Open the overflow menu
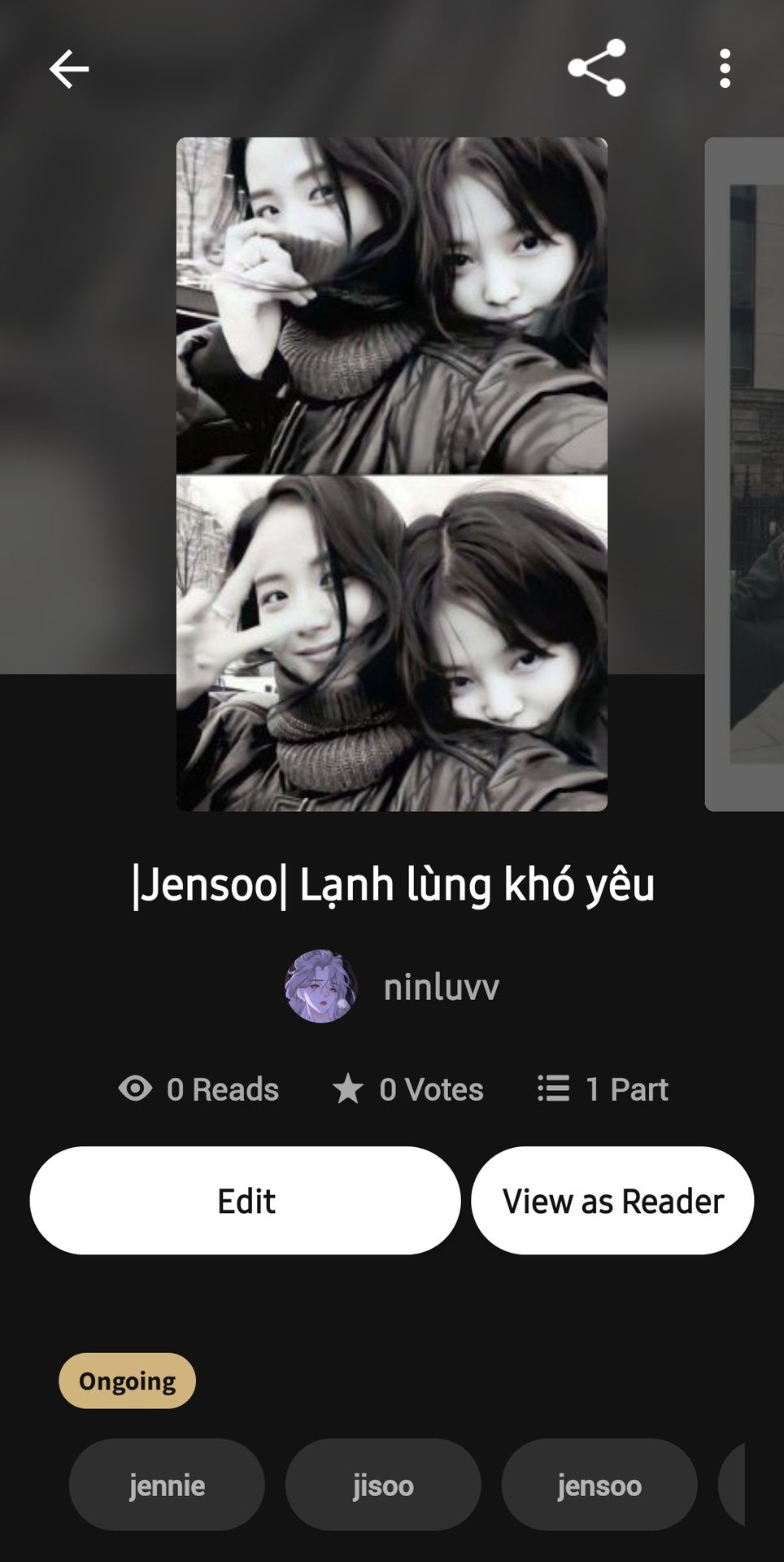Screen dimensions: 784x1562 point(725,68)
